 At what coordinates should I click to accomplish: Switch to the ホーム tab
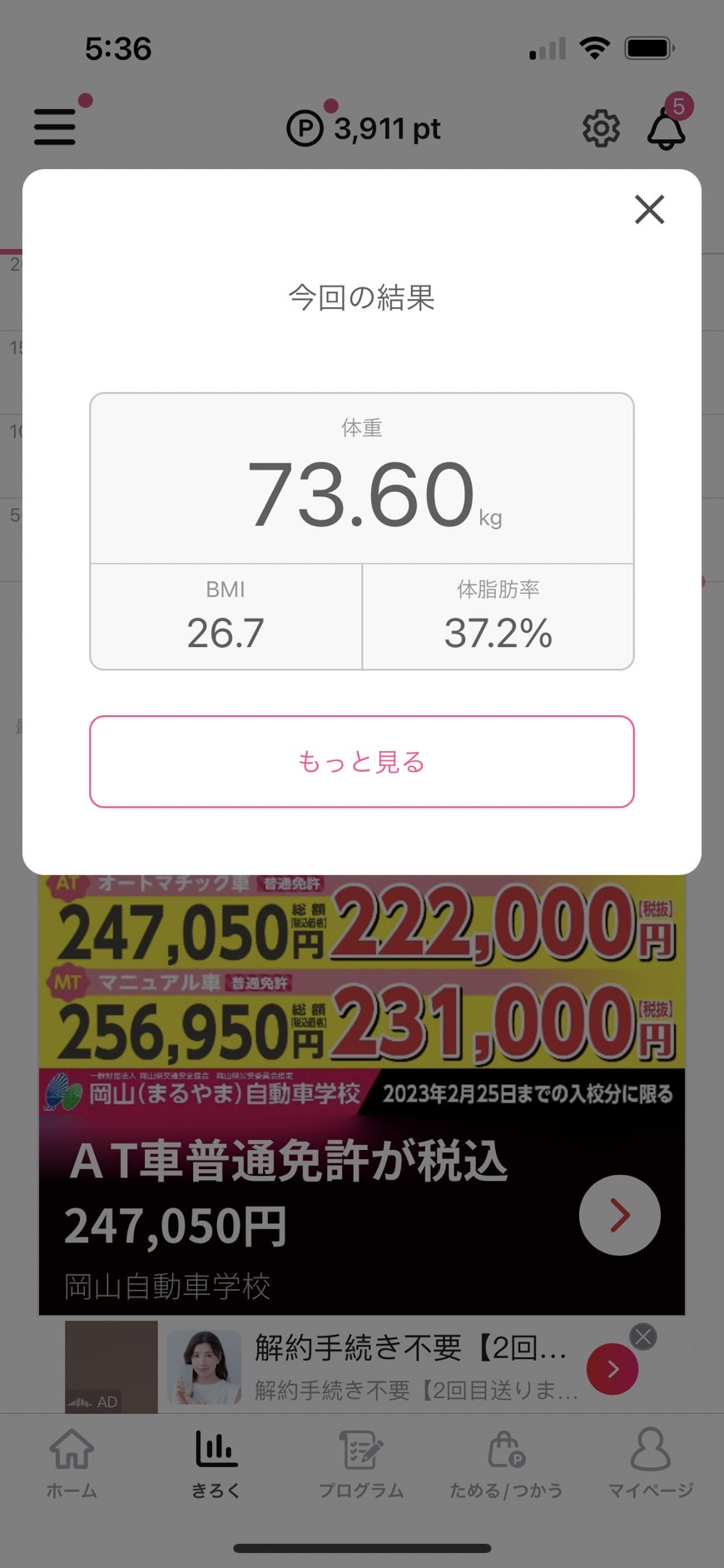pyautogui.click(x=72, y=1465)
